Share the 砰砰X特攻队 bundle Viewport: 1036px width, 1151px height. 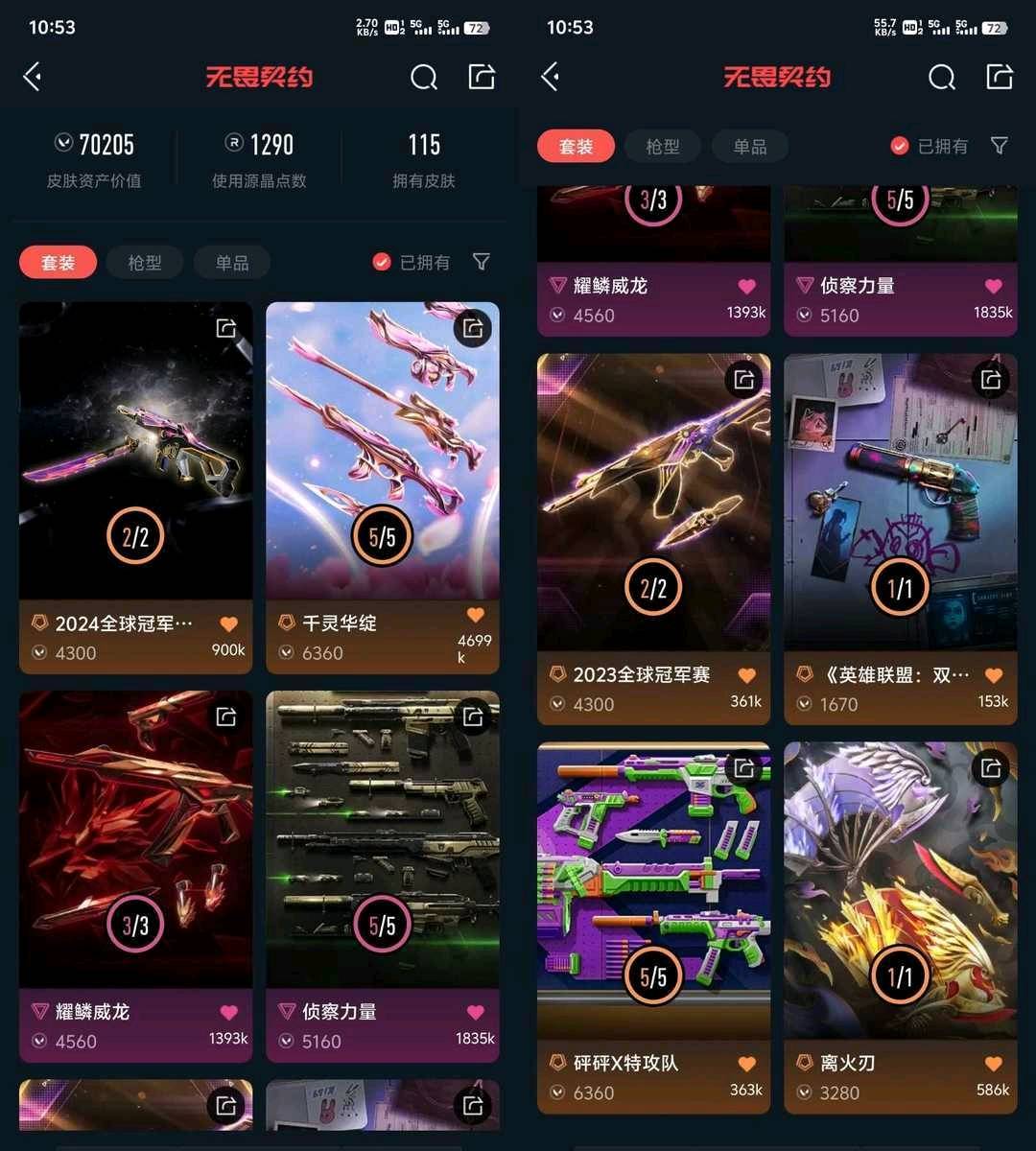point(744,767)
